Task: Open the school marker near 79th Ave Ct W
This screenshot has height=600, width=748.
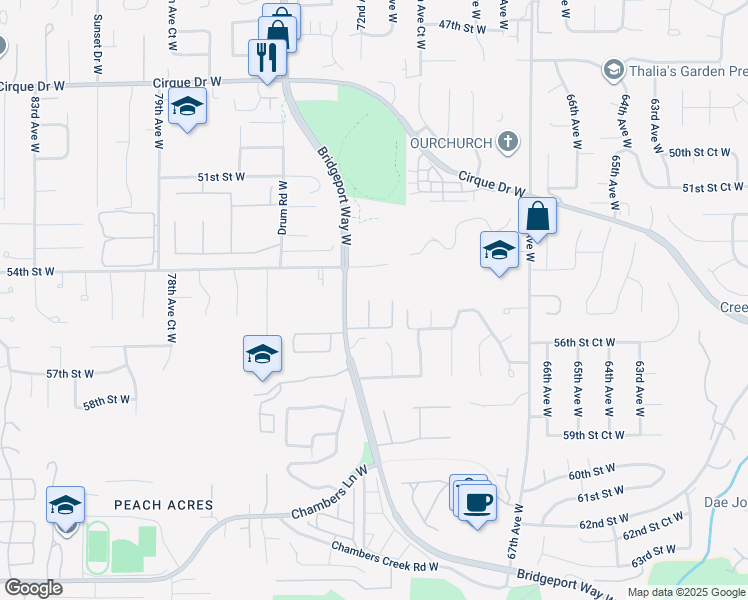Action: [187, 108]
